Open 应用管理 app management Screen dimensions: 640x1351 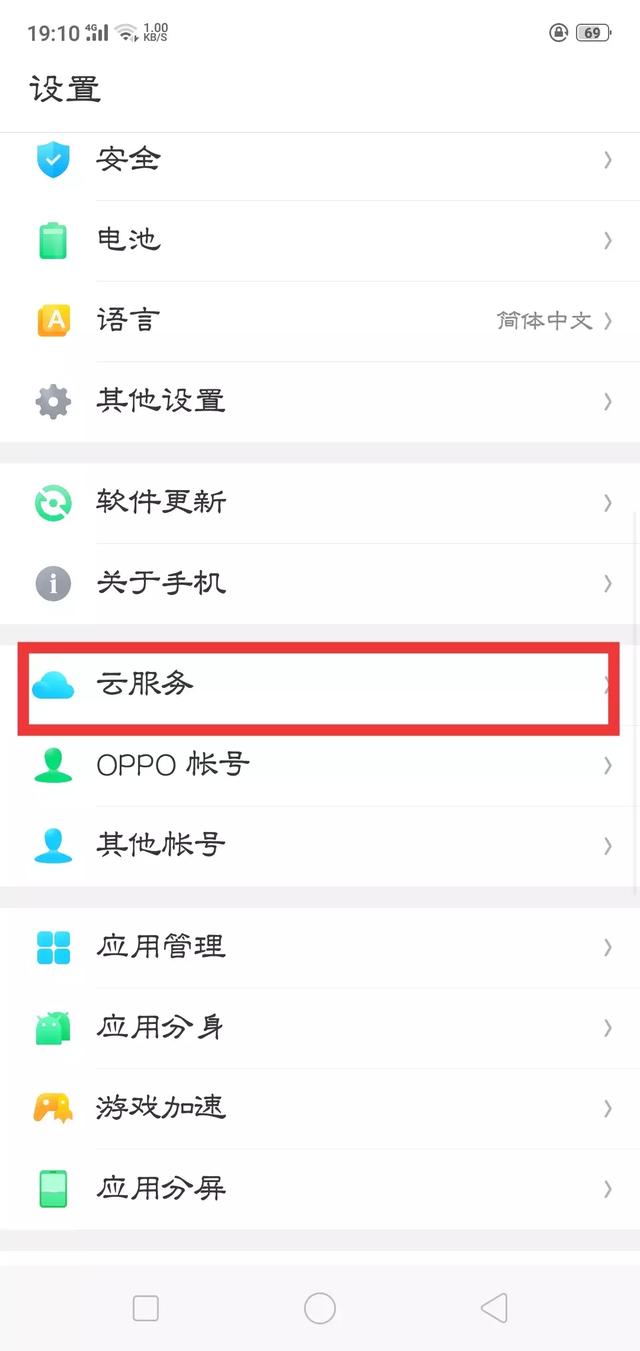(x=320, y=947)
